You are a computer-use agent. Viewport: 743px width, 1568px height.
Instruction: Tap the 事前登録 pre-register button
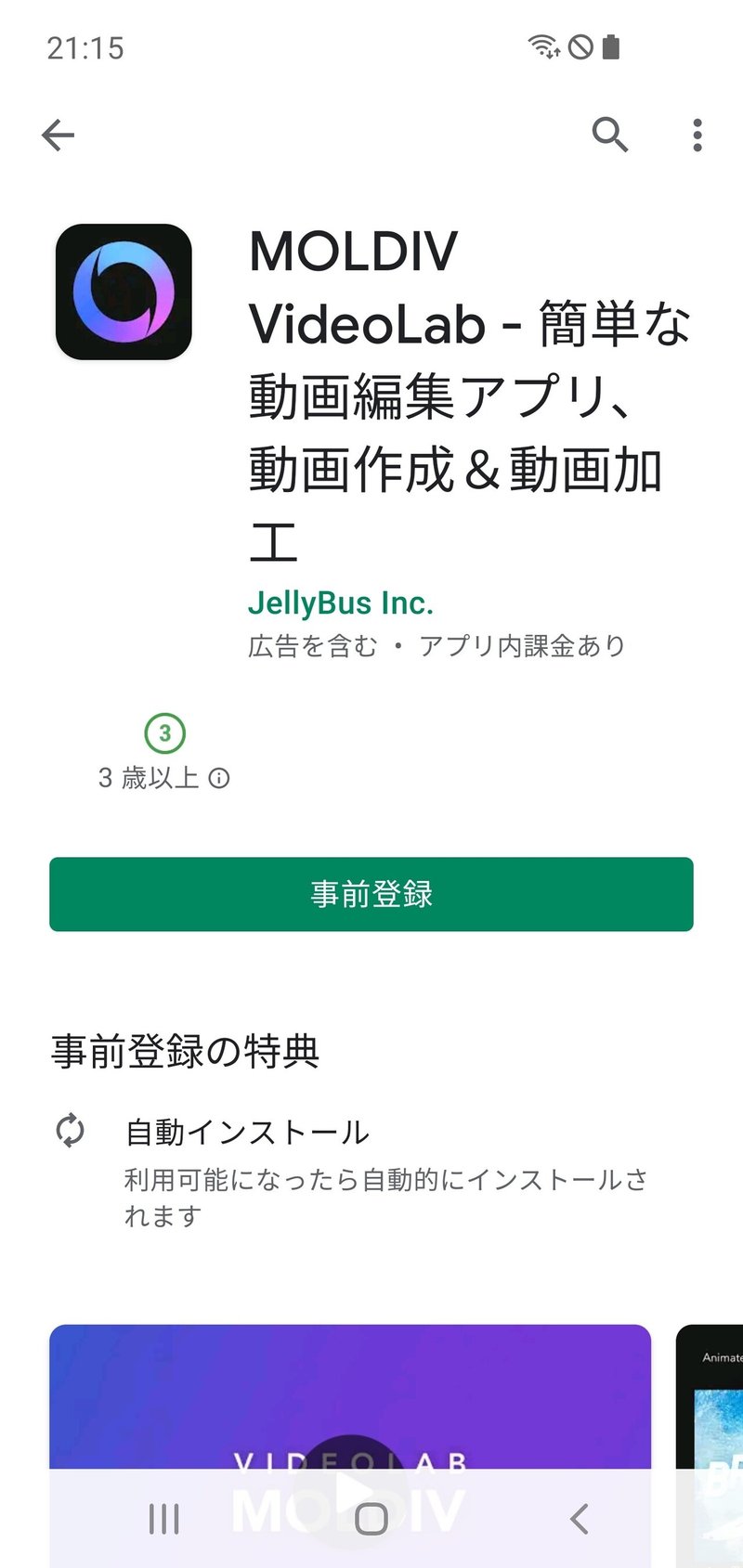[x=371, y=894]
